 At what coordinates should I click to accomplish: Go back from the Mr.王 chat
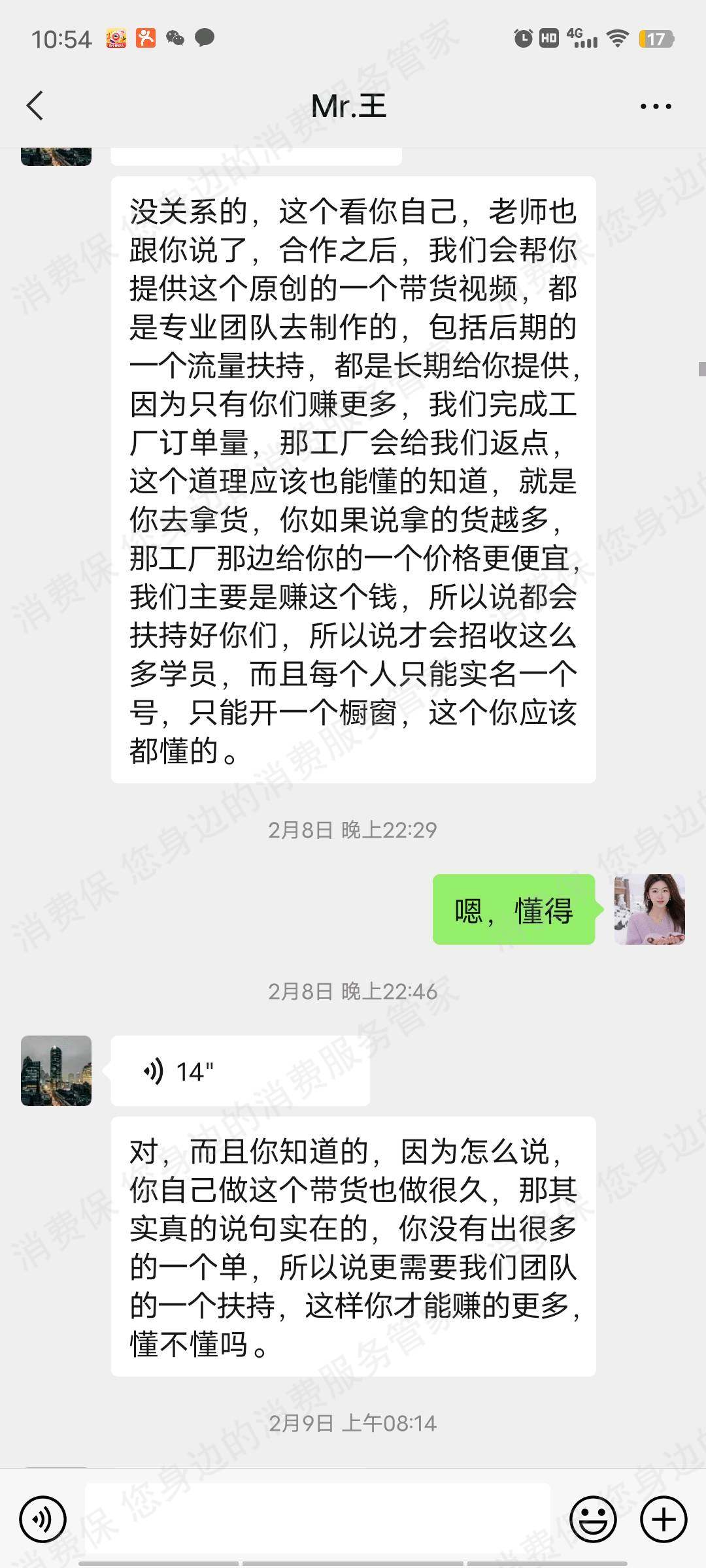pyautogui.click(x=35, y=106)
